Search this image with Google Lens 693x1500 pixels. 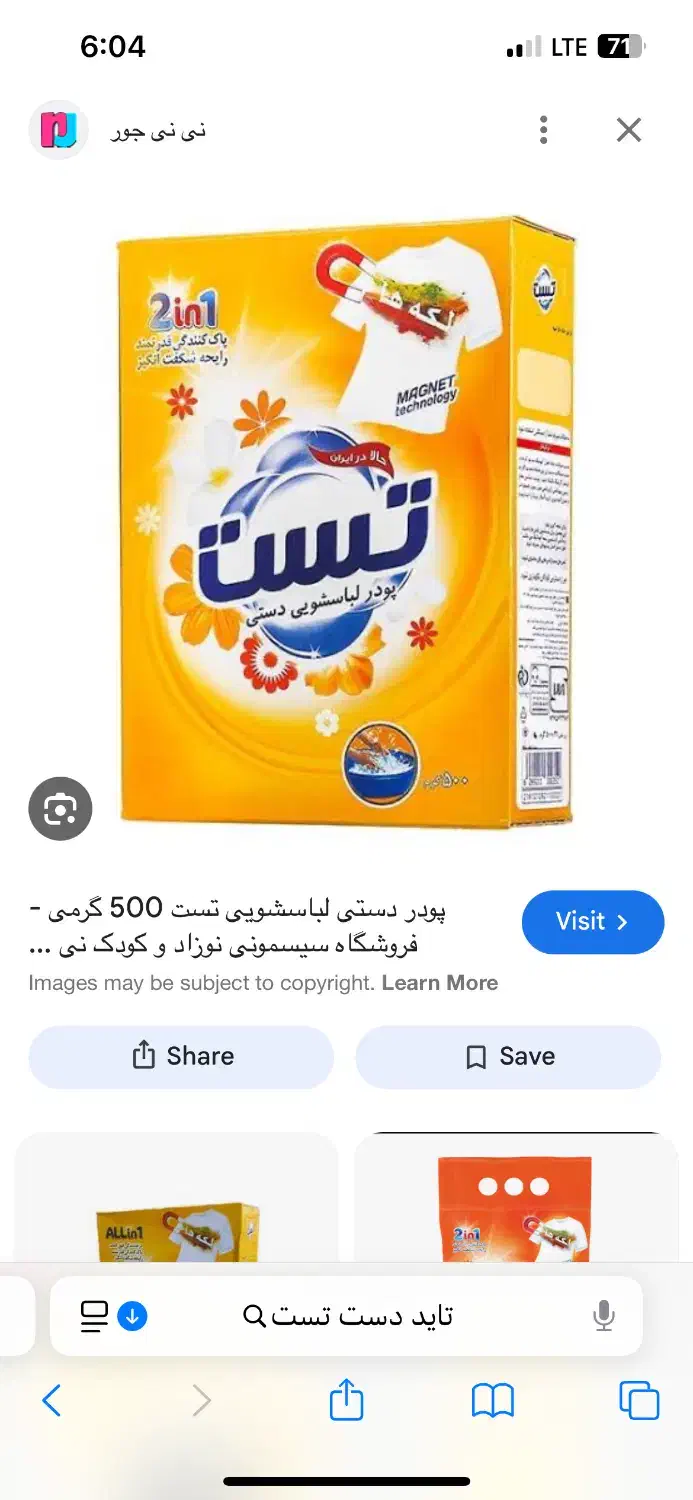click(60, 808)
